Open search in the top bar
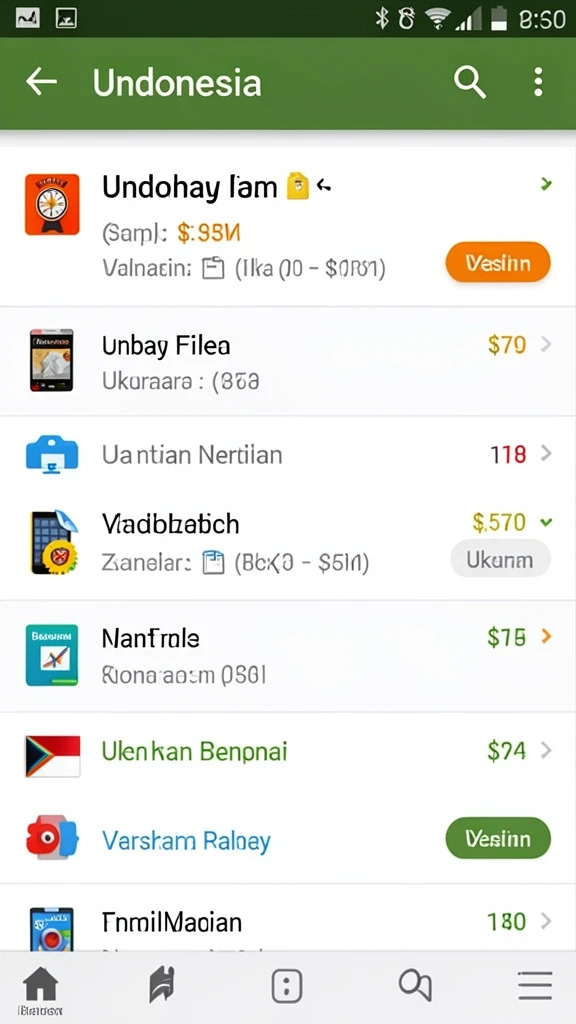 point(470,82)
